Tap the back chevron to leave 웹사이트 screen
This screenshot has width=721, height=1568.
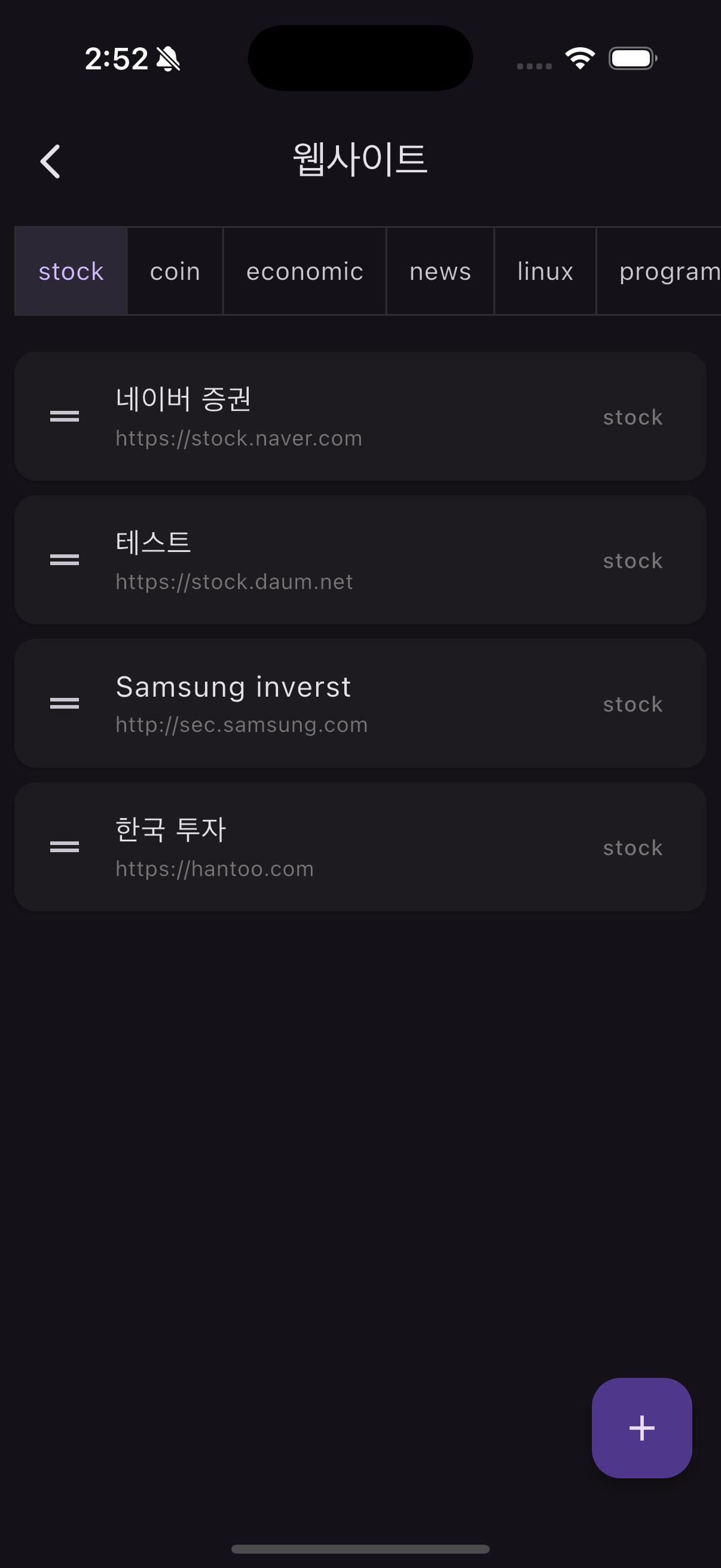tap(50, 161)
